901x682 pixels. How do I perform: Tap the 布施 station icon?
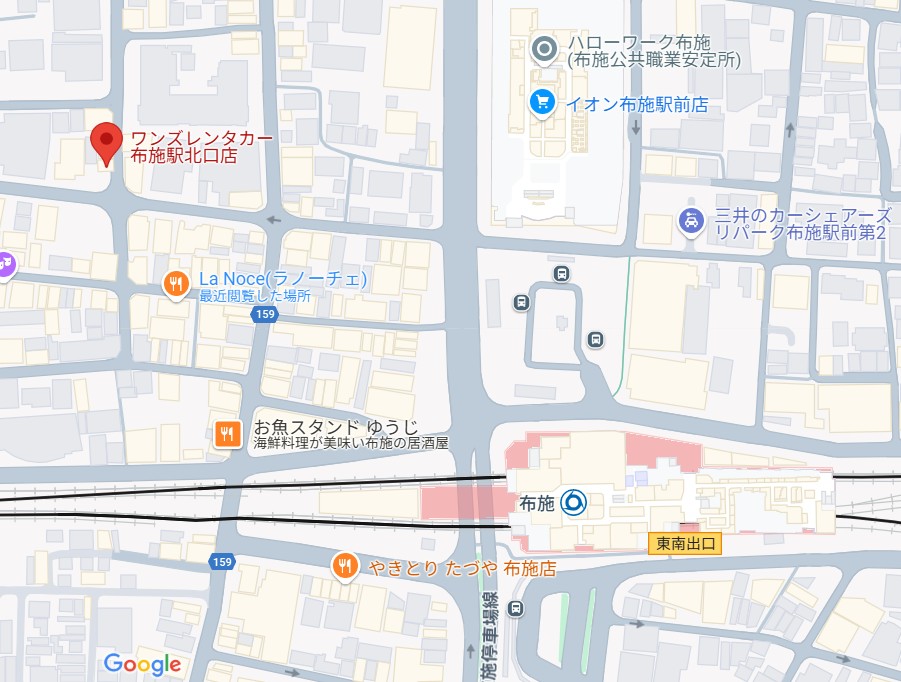572,501
